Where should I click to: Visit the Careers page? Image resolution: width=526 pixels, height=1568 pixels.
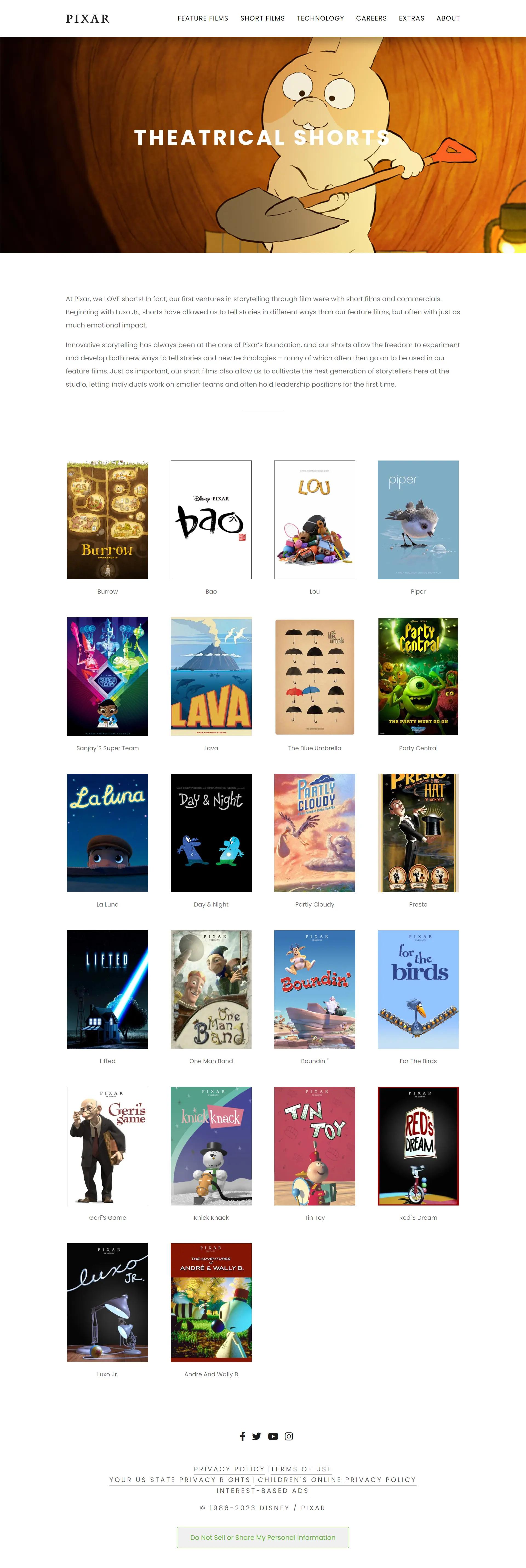coord(371,18)
